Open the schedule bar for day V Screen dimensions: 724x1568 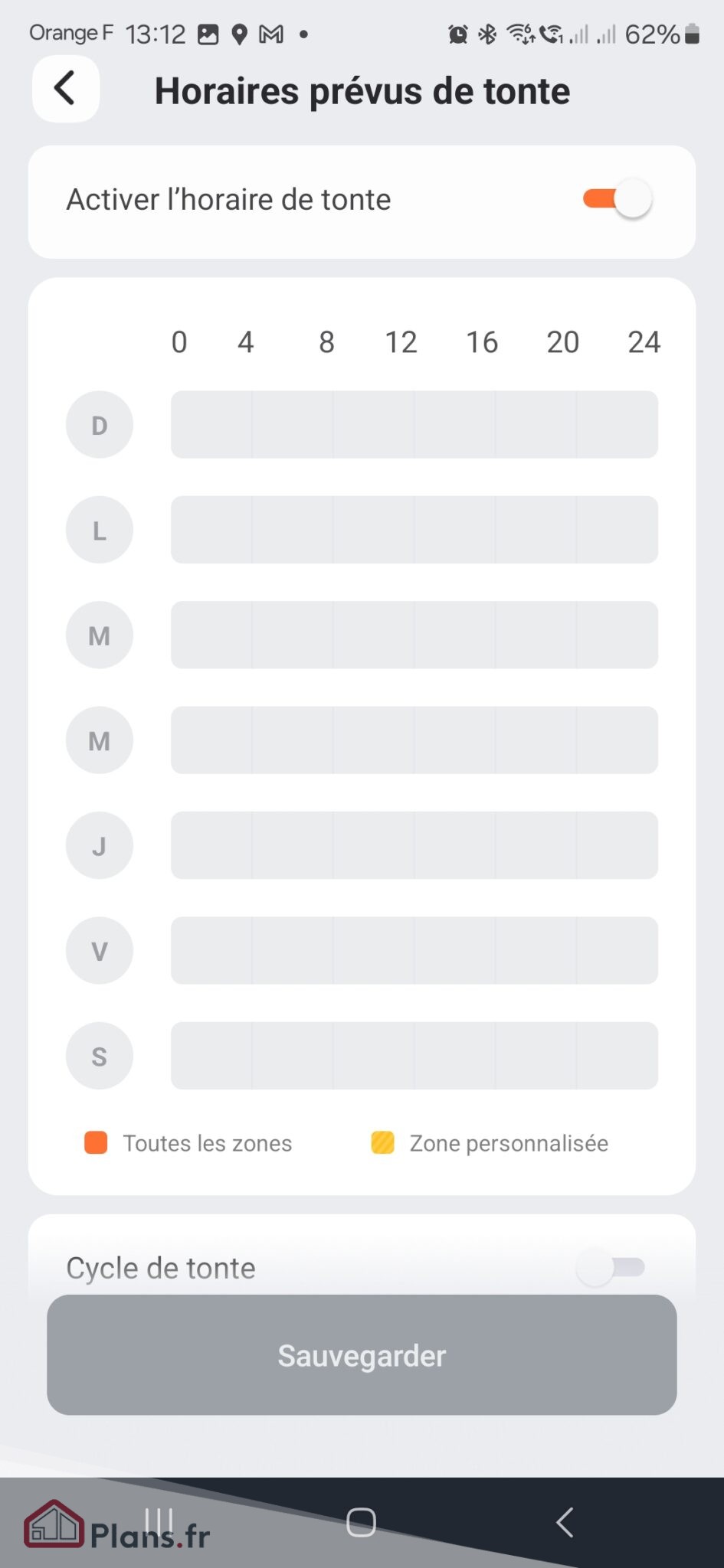[414, 950]
